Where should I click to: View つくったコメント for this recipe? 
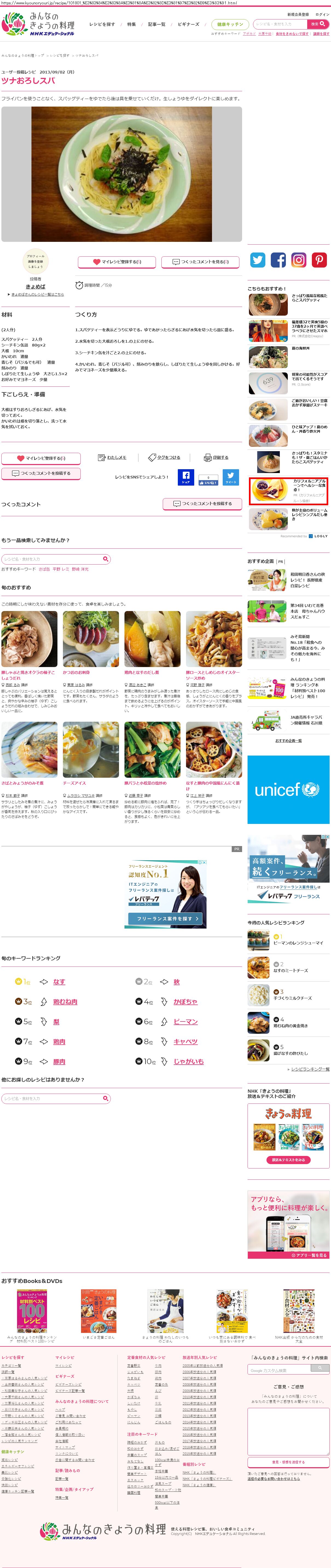click(x=201, y=262)
